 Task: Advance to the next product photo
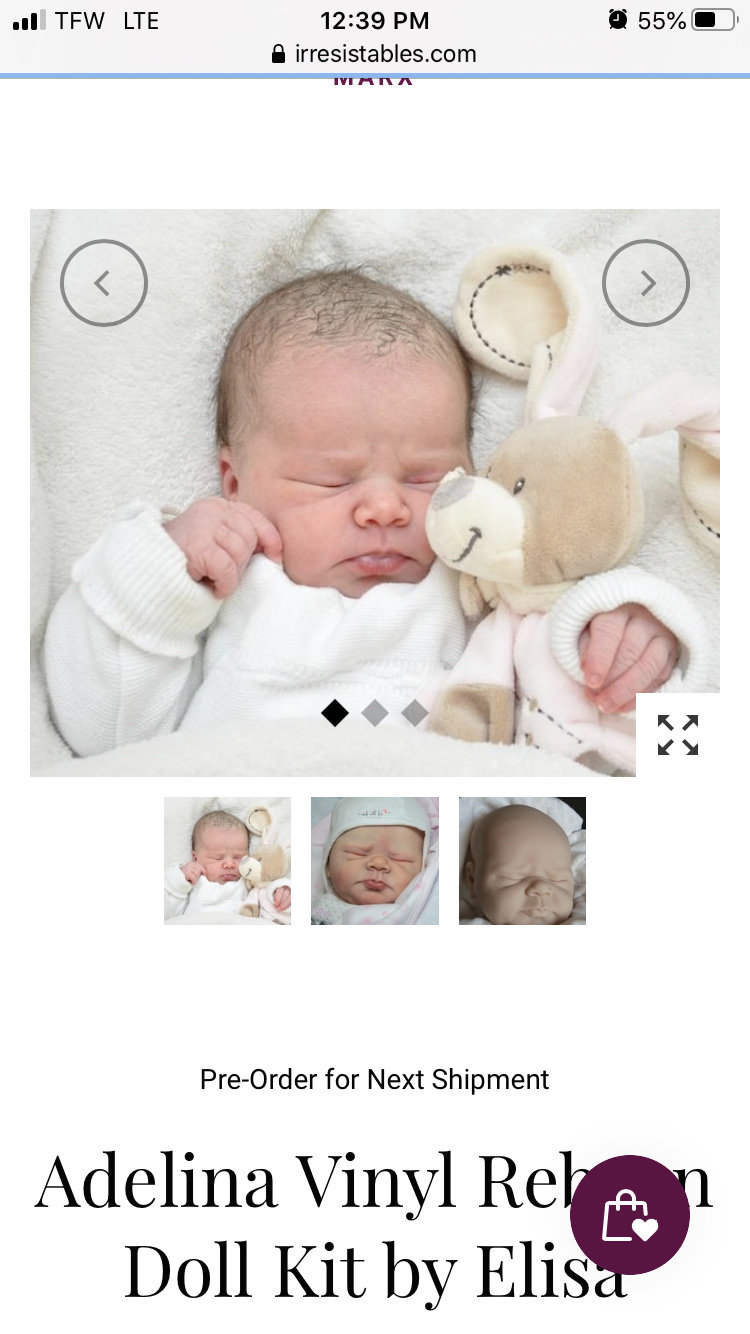point(646,283)
